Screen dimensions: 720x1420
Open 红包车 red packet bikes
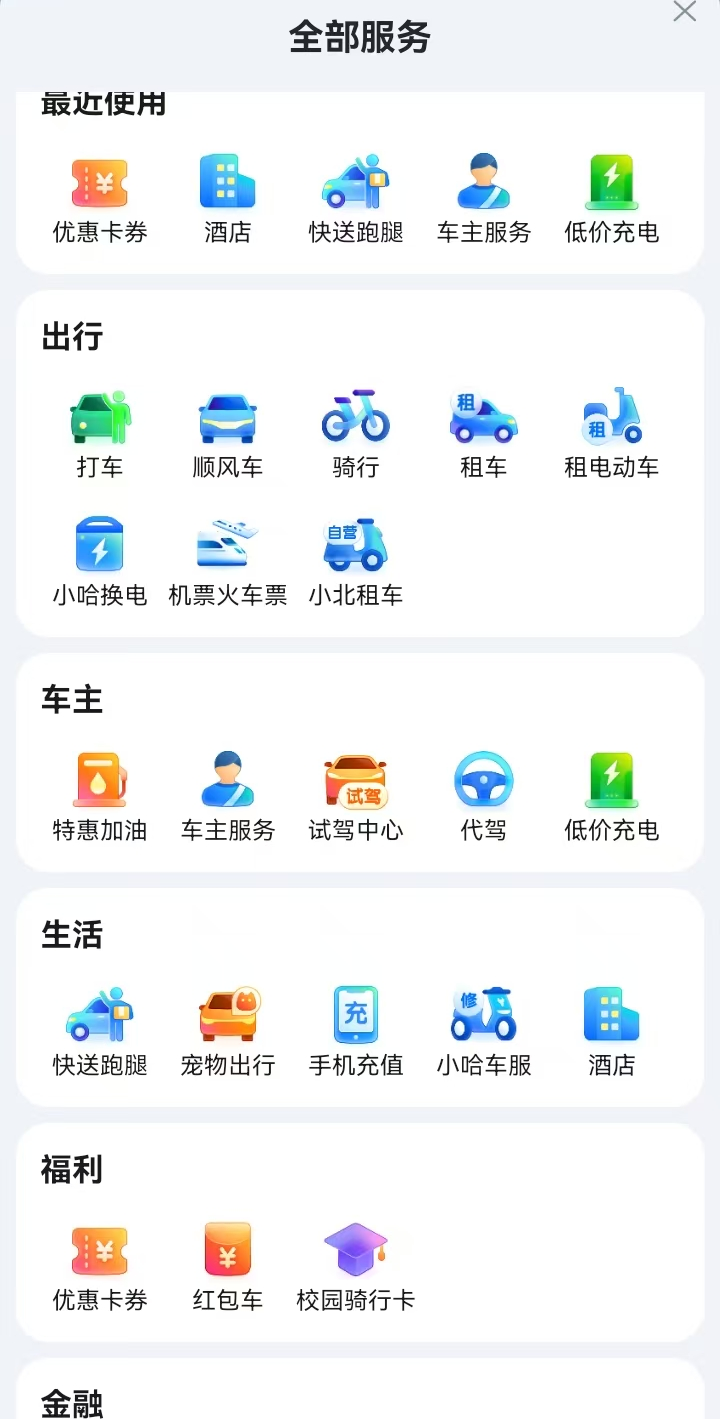pyautogui.click(x=228, y=1251)
